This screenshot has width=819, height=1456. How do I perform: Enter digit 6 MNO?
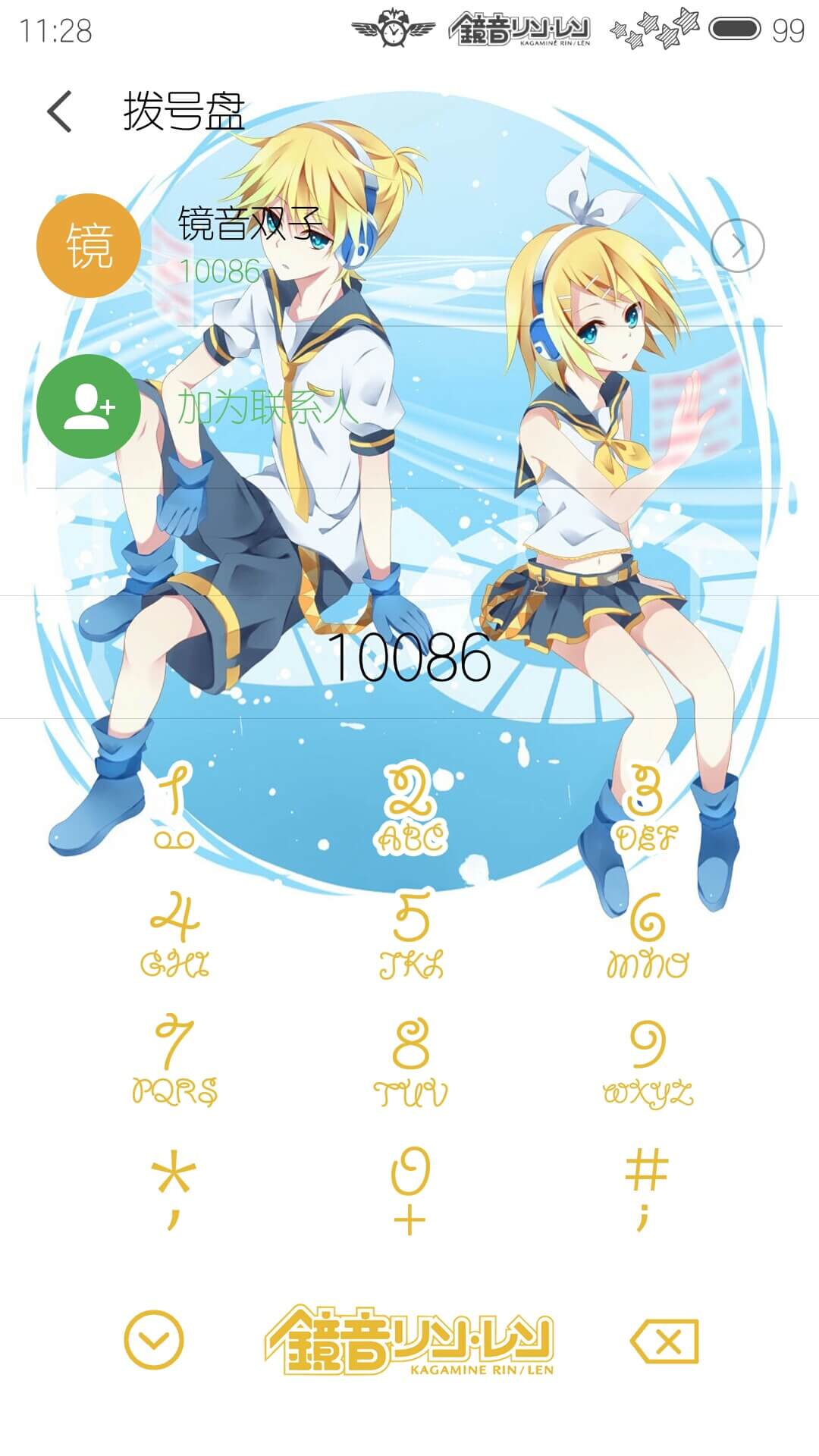pos(648,936)
